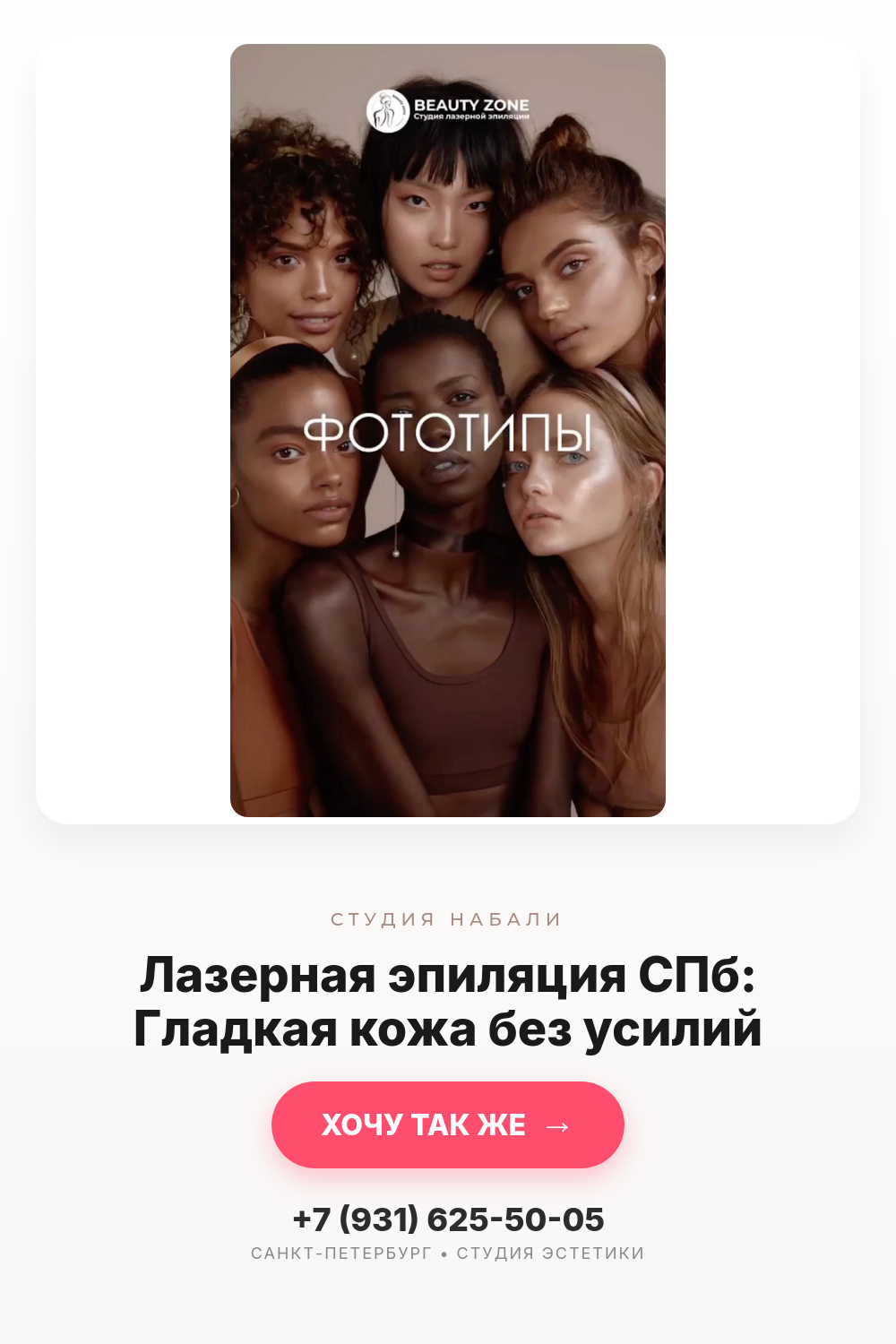Call the number +7 (931) 625-50-05
The image size is (896, 1344).
448,1219
